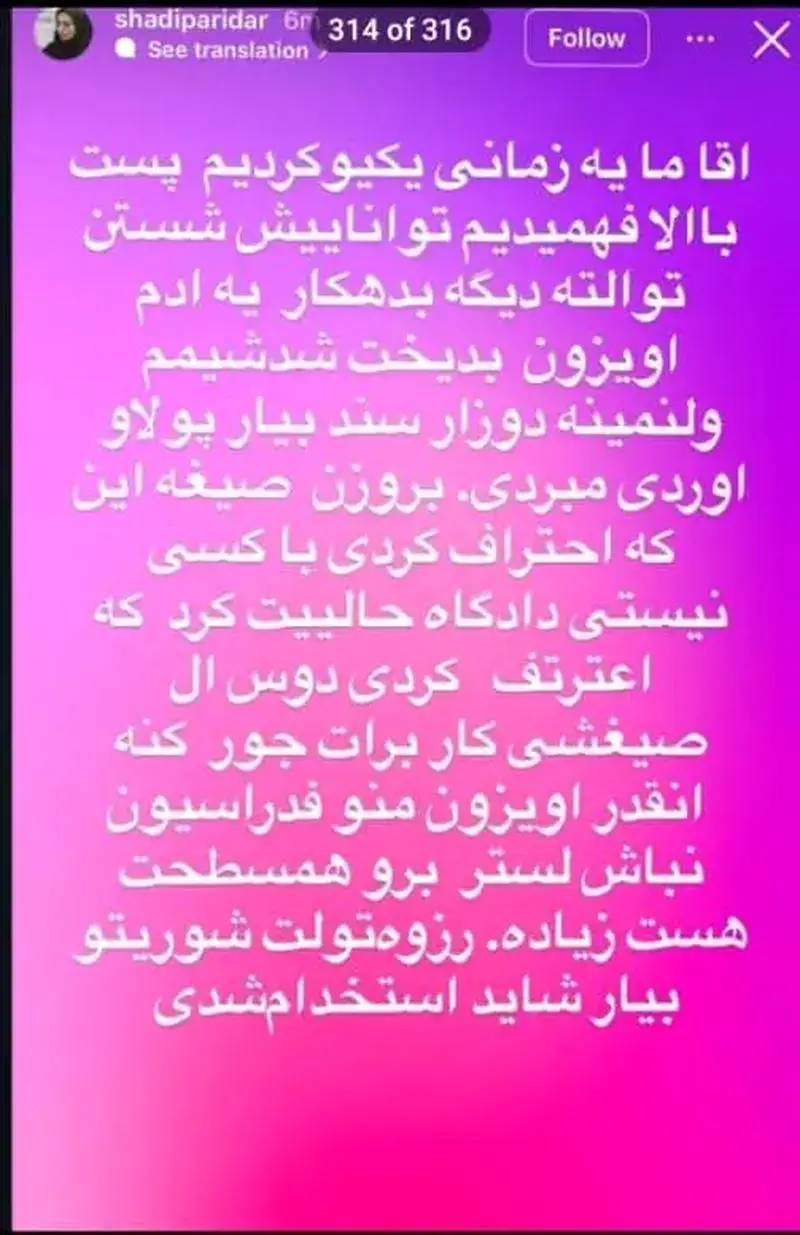Open shadiparidar's profile picture

(x=64, y=34)
